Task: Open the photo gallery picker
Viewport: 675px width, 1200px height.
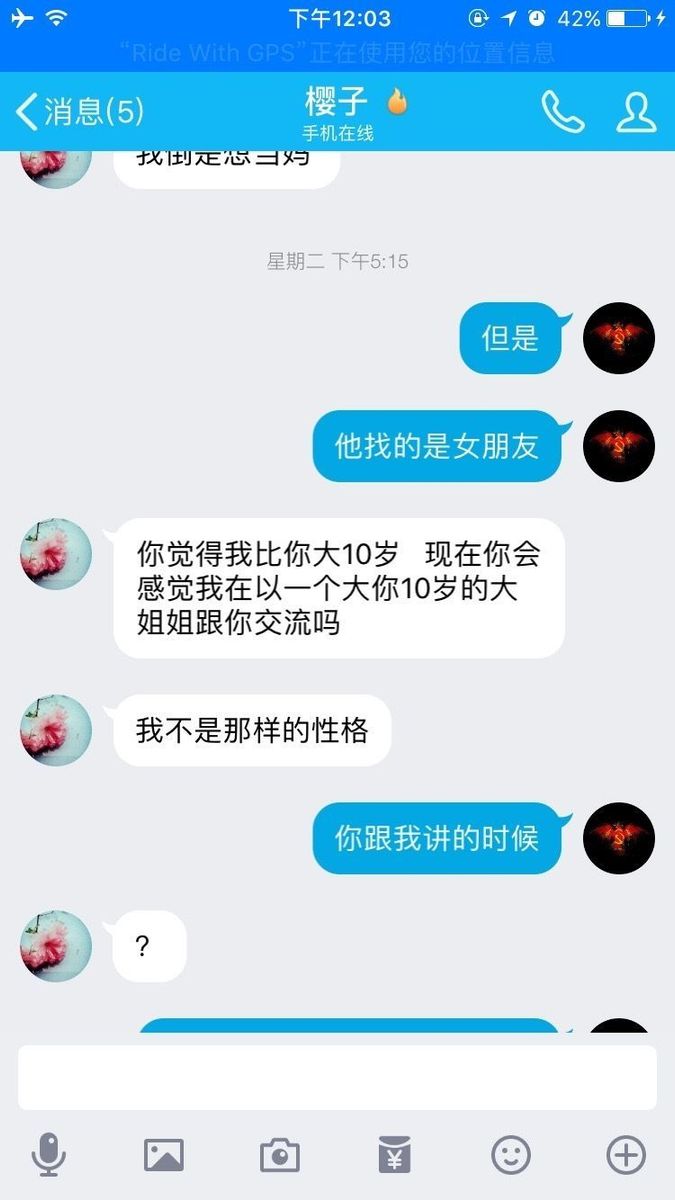Action: tap(164, 1156)
